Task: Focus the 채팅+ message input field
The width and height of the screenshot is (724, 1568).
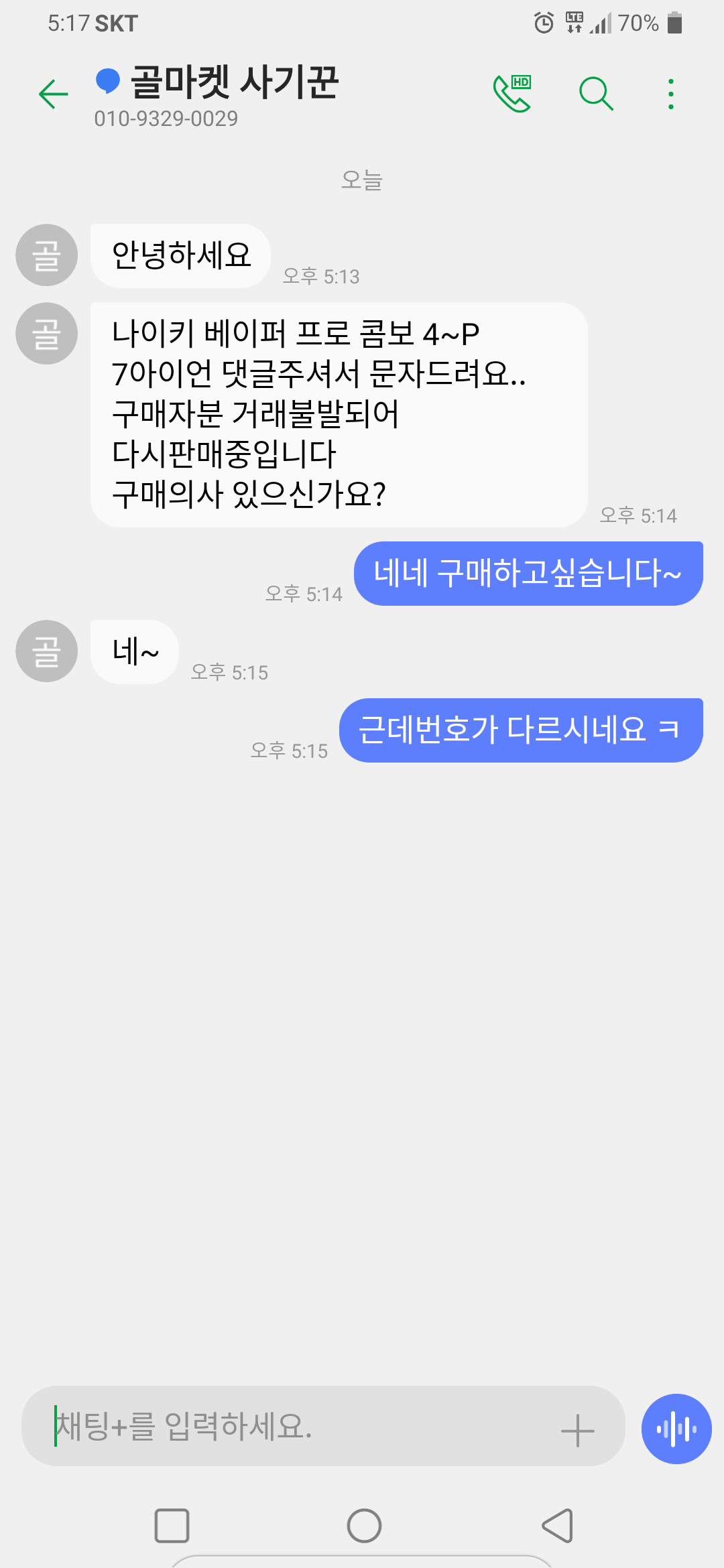Action: point(295,1426)
